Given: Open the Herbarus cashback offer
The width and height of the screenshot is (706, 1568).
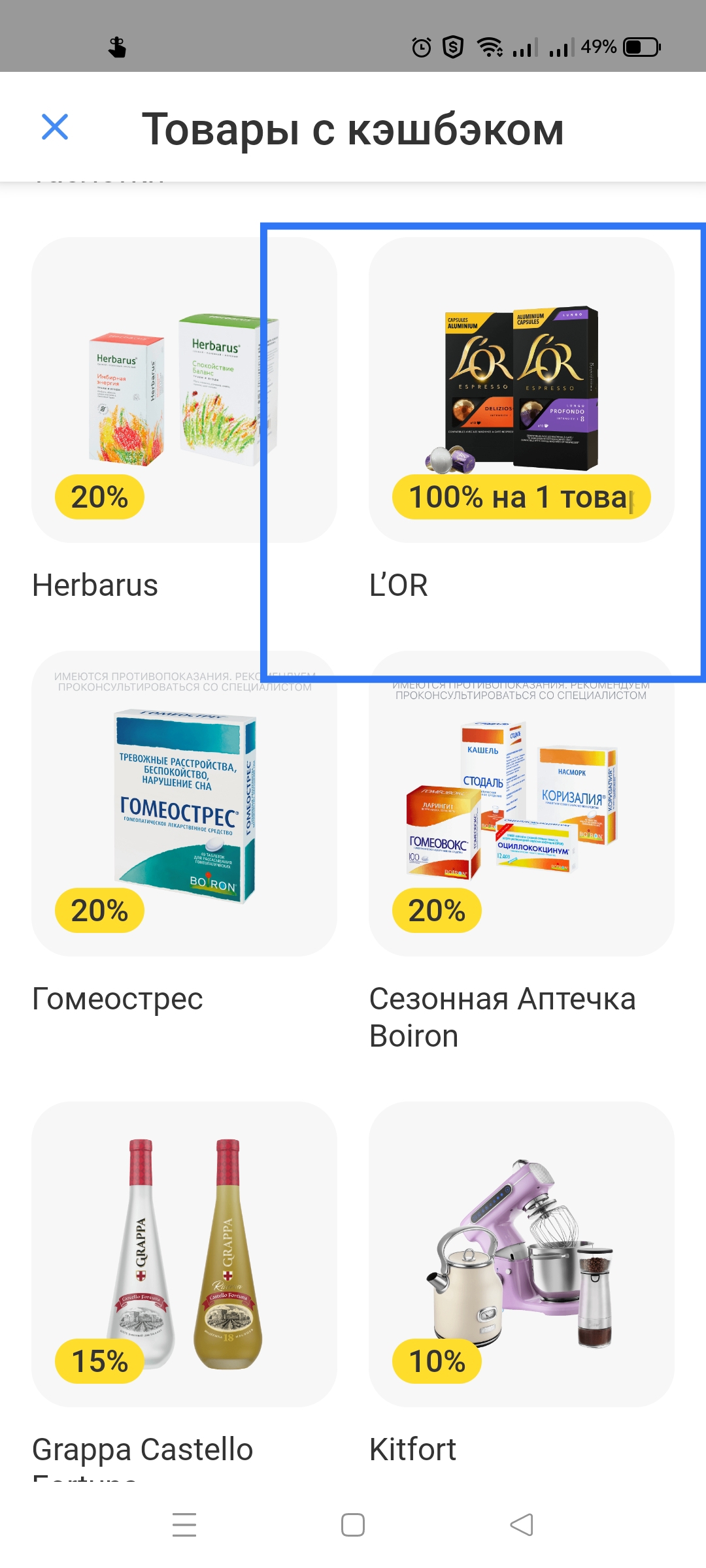Looking at the screenshot, I should tap(184, 390).
